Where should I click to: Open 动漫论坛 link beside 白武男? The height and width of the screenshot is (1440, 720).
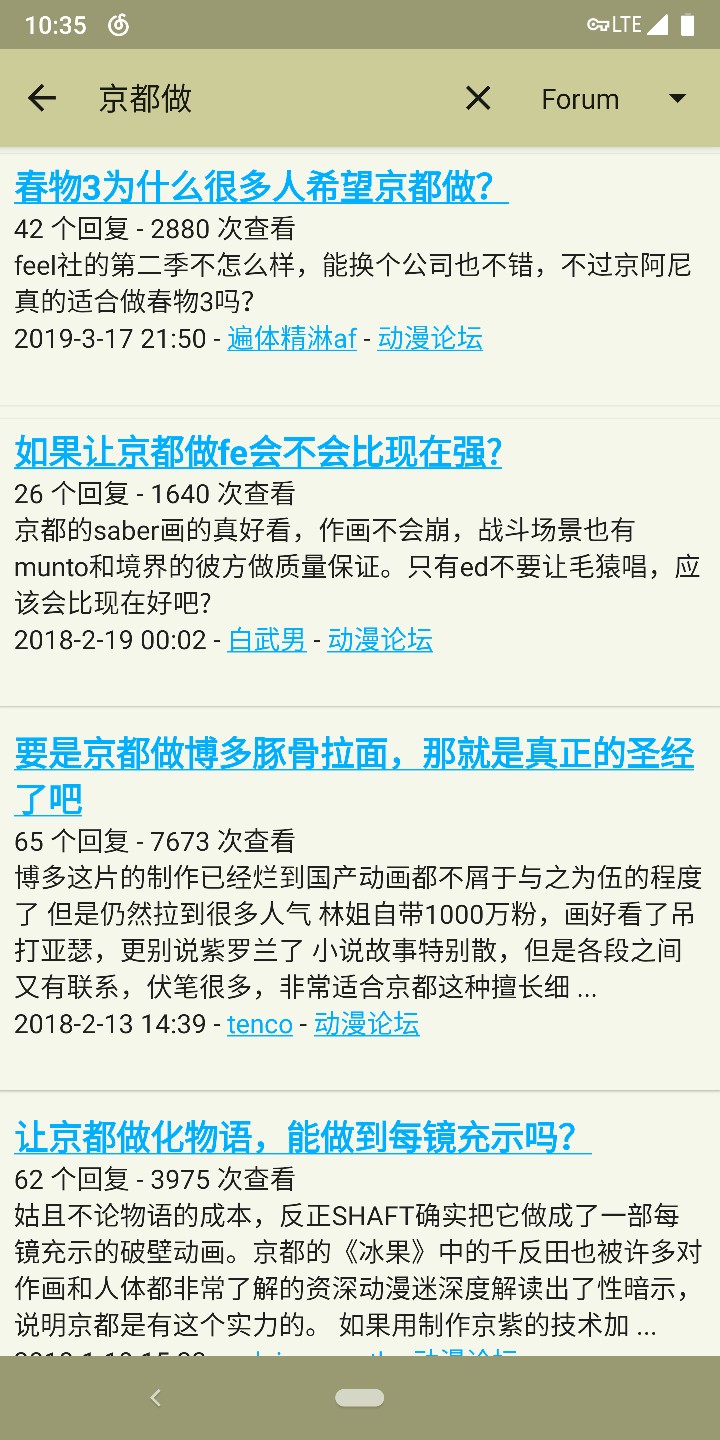point(380,640)
